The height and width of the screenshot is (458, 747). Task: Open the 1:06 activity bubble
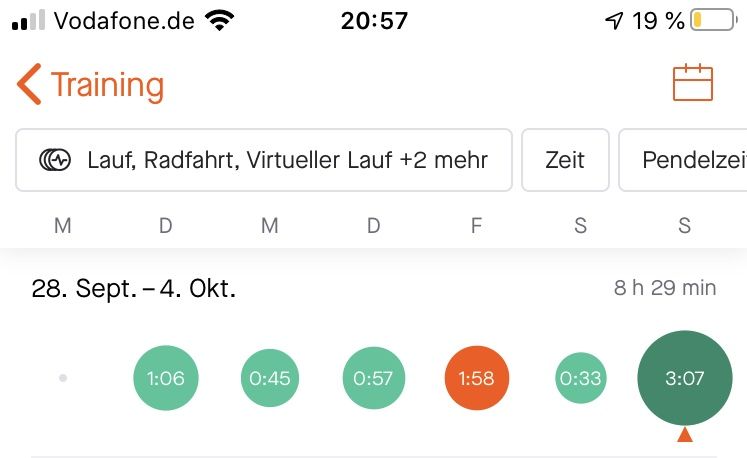click(166, 379)
